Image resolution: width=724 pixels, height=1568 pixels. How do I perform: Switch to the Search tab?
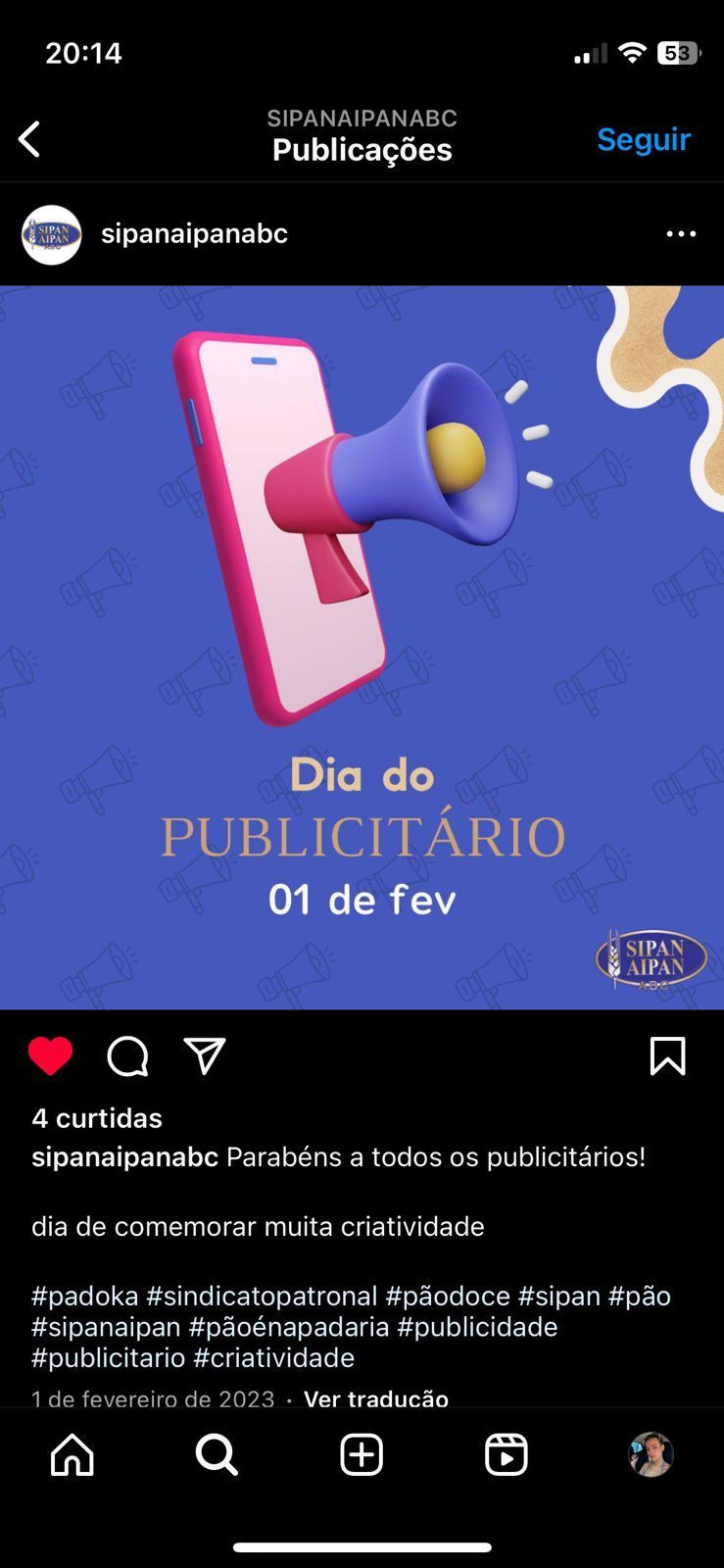point(217,1455)
